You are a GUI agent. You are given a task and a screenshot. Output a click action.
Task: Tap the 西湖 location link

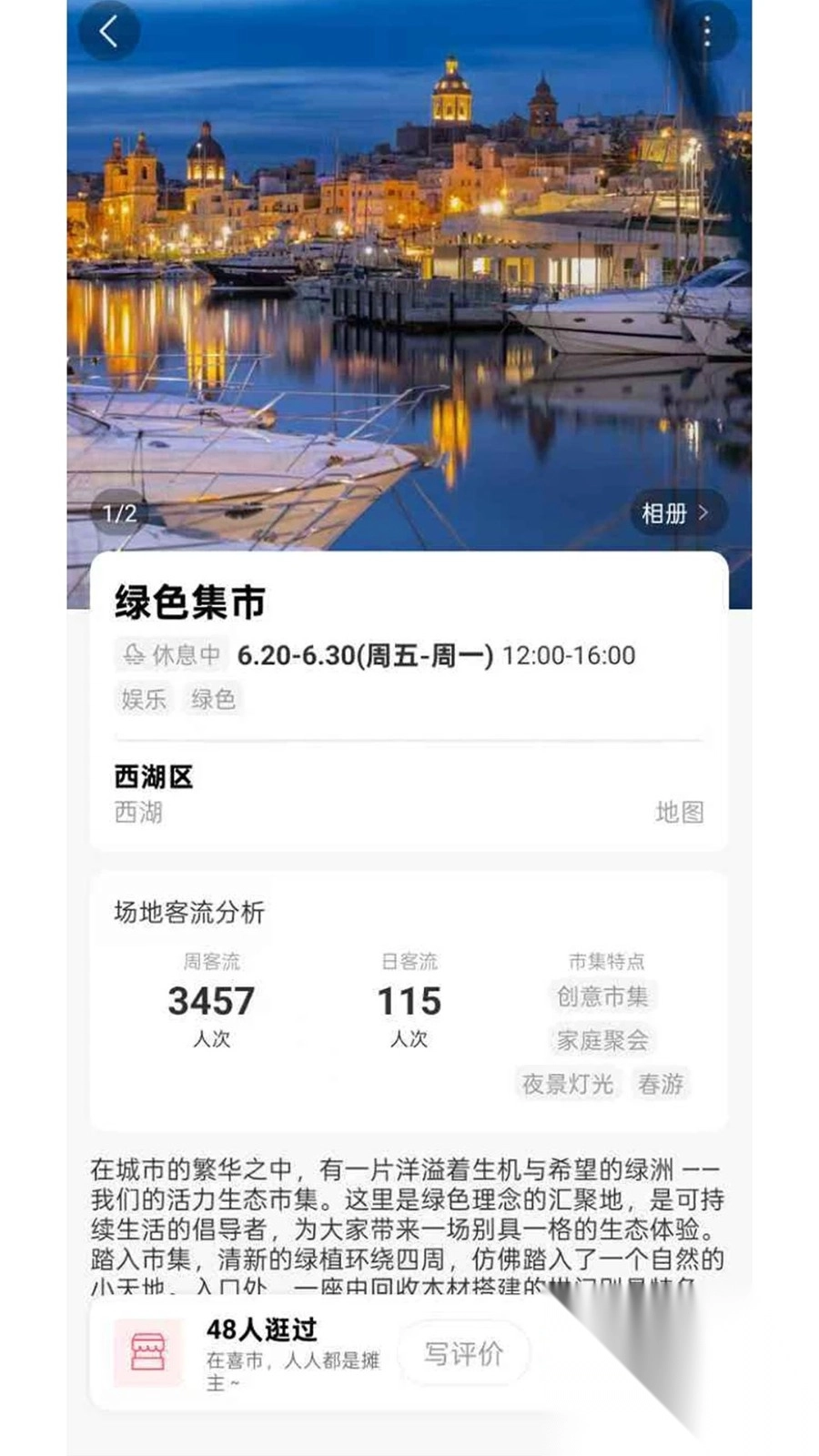click(x=136, y=813)
